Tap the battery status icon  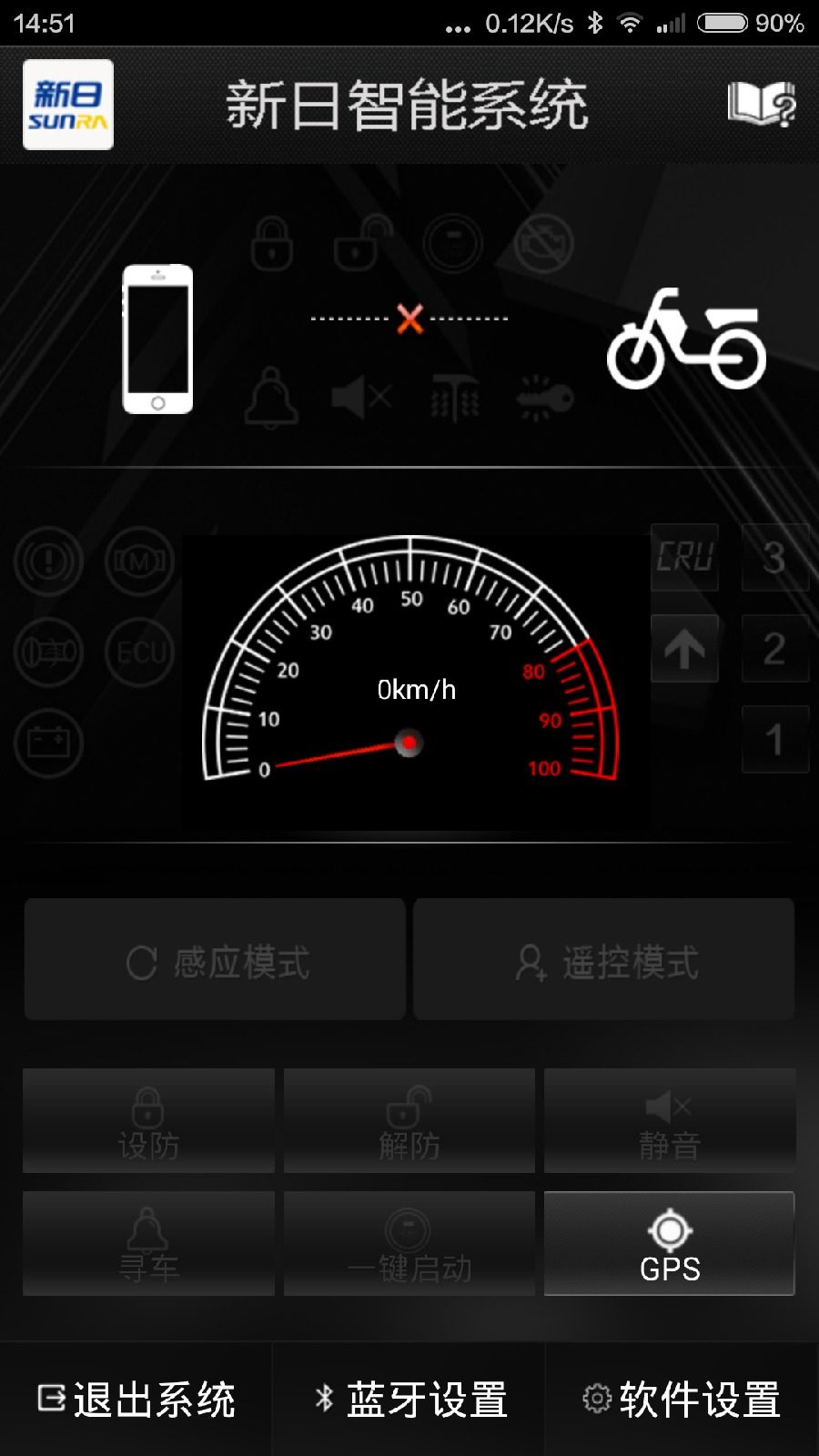coord(47,743)
